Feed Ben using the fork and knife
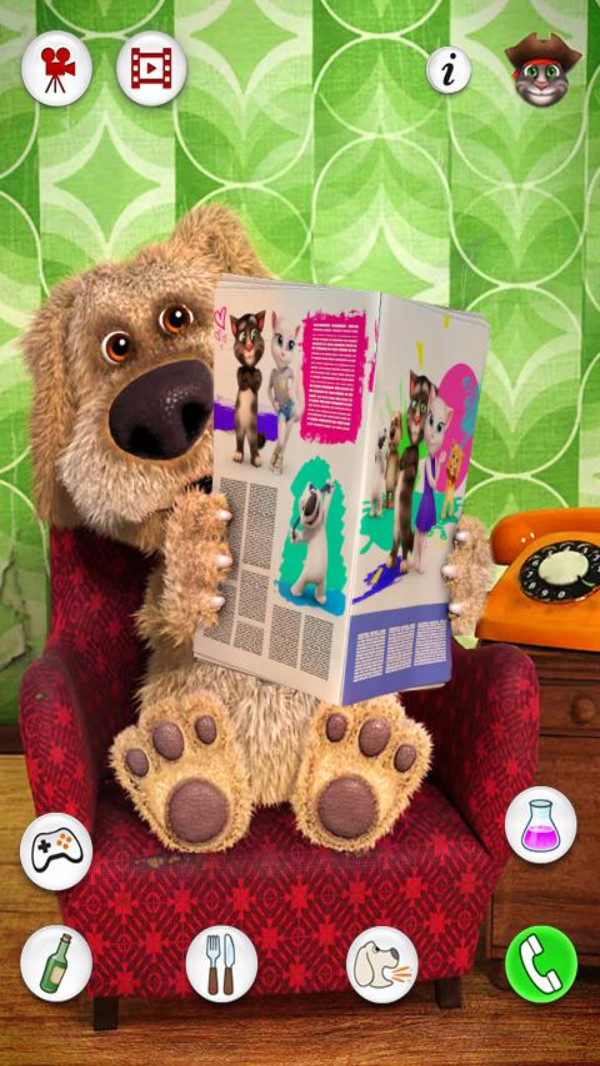This screenshot has height=1066, width=600. click(221, 963)
